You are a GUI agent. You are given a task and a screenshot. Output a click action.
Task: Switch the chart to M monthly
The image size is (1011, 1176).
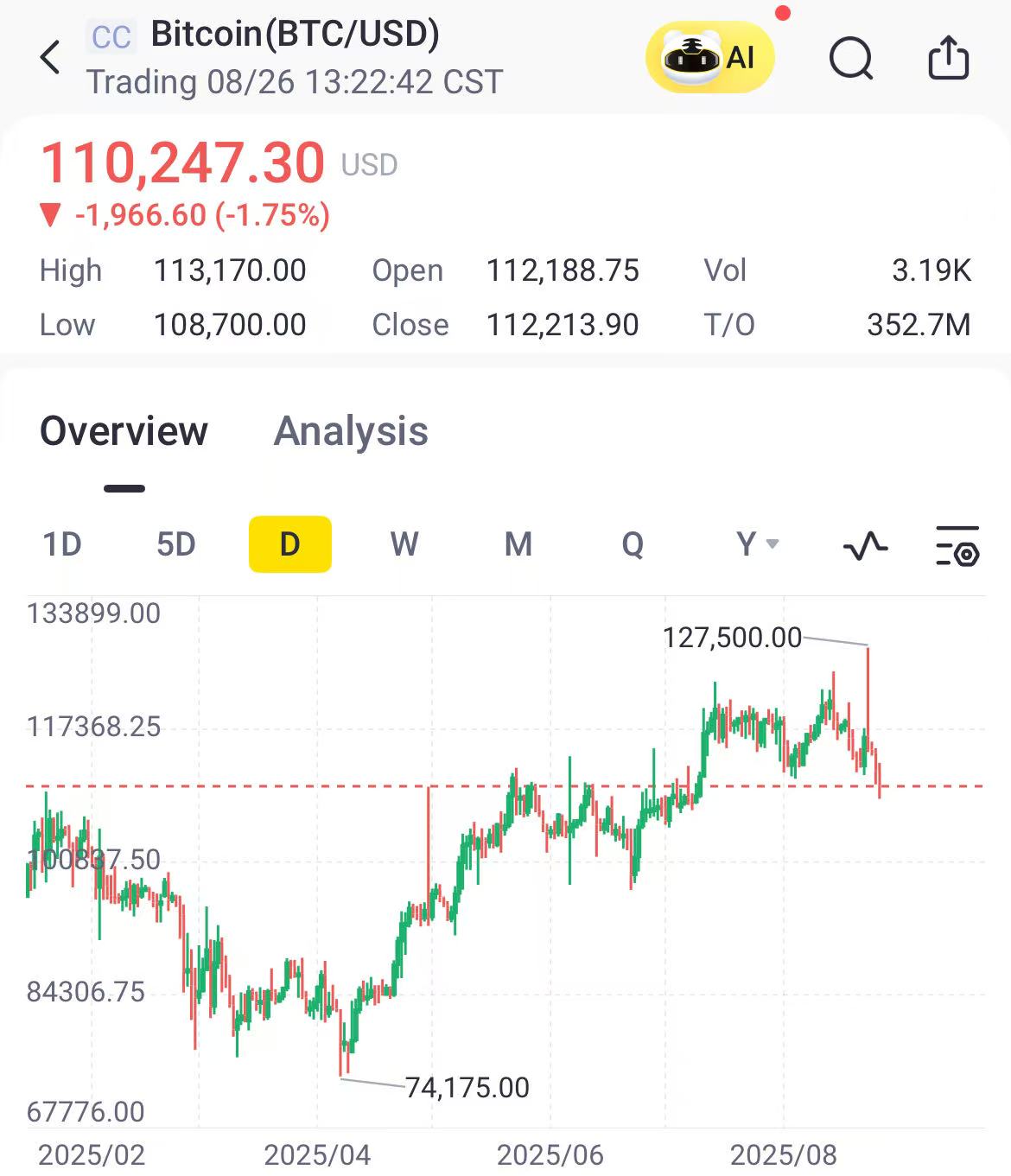tap(518, 544)
